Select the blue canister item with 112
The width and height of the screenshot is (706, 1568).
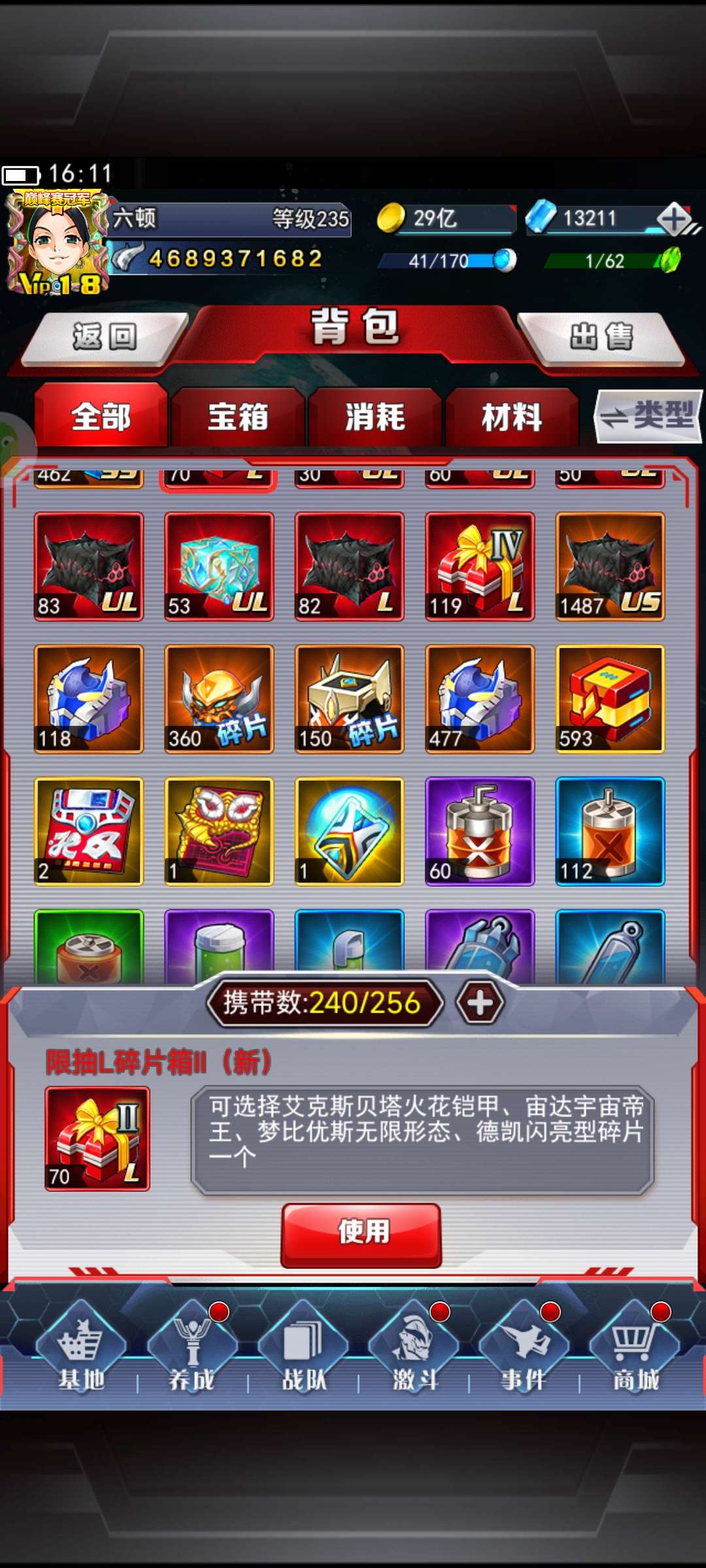pyautogui.click(x=610, y=832)
